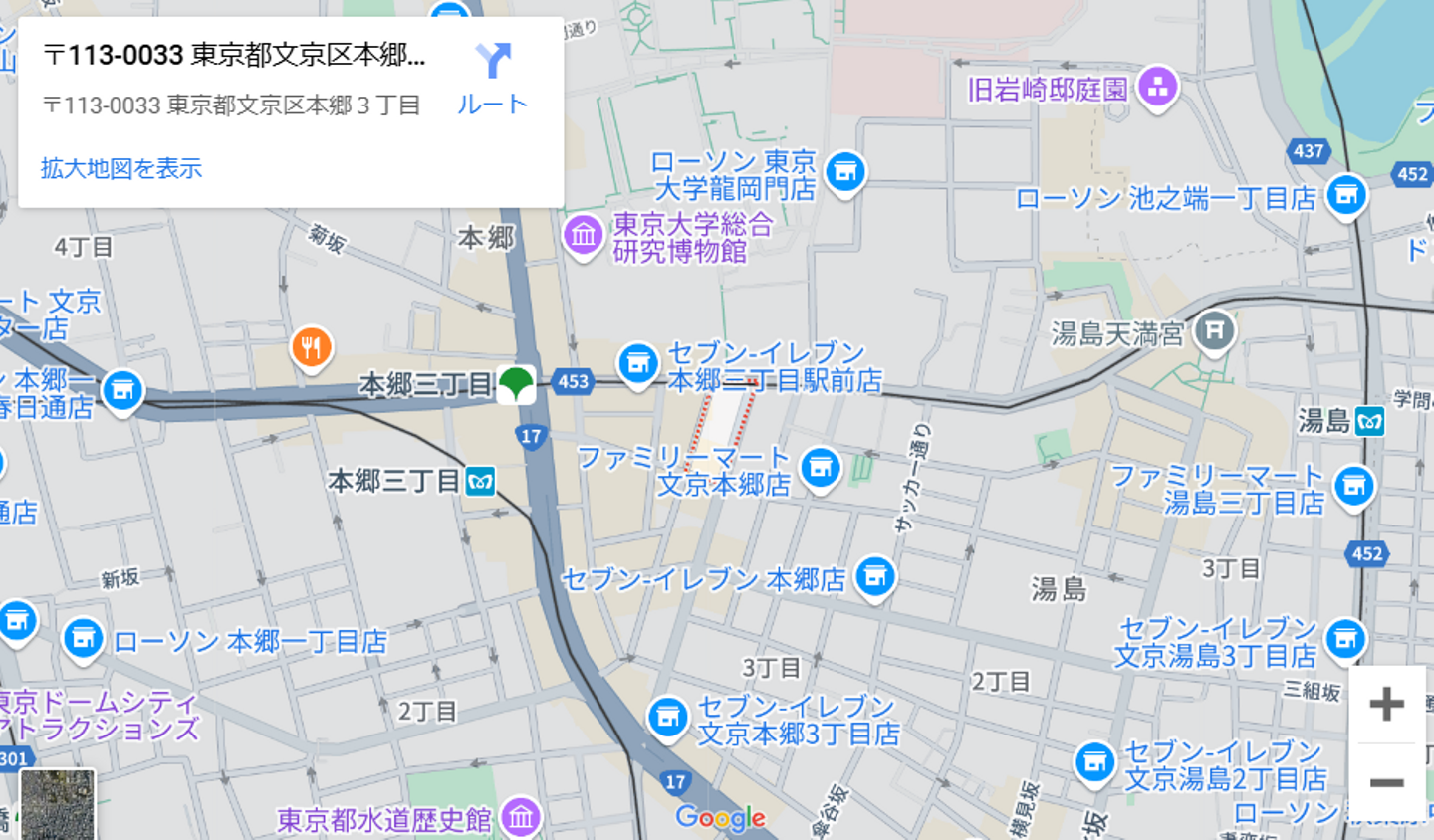The width and height of the screenshot is (1434, 840).
Task: Open the セブン-イレブン 本郷三丁目駅前店 pin
Action: (x=637, y=363)
